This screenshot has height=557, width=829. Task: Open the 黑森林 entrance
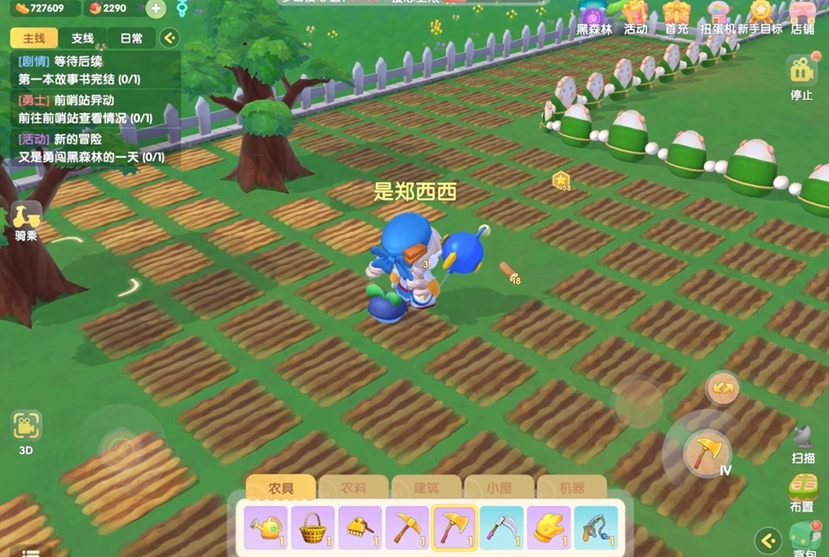594,17
